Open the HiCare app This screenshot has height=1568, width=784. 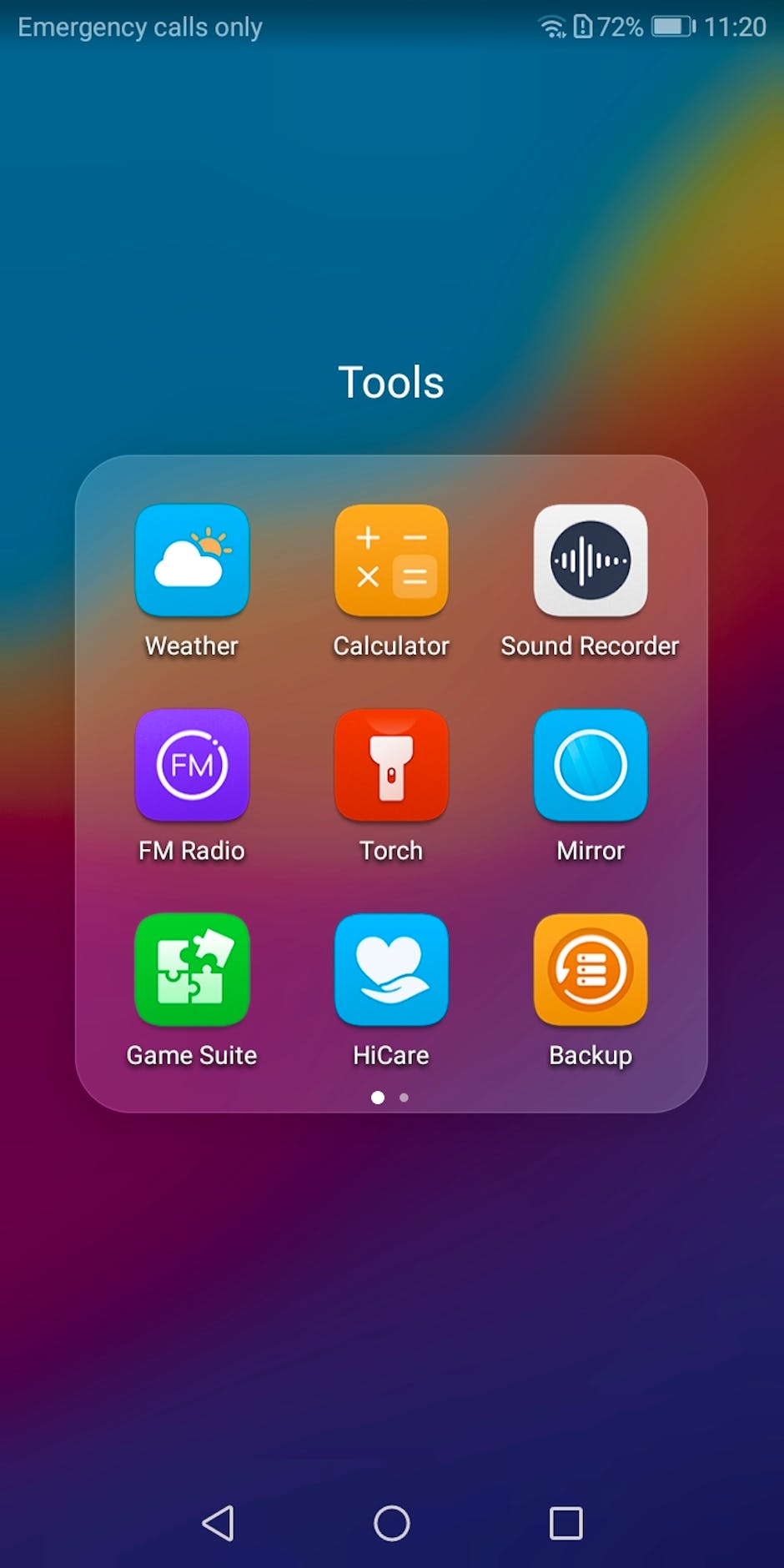click(x=391, y=969)
